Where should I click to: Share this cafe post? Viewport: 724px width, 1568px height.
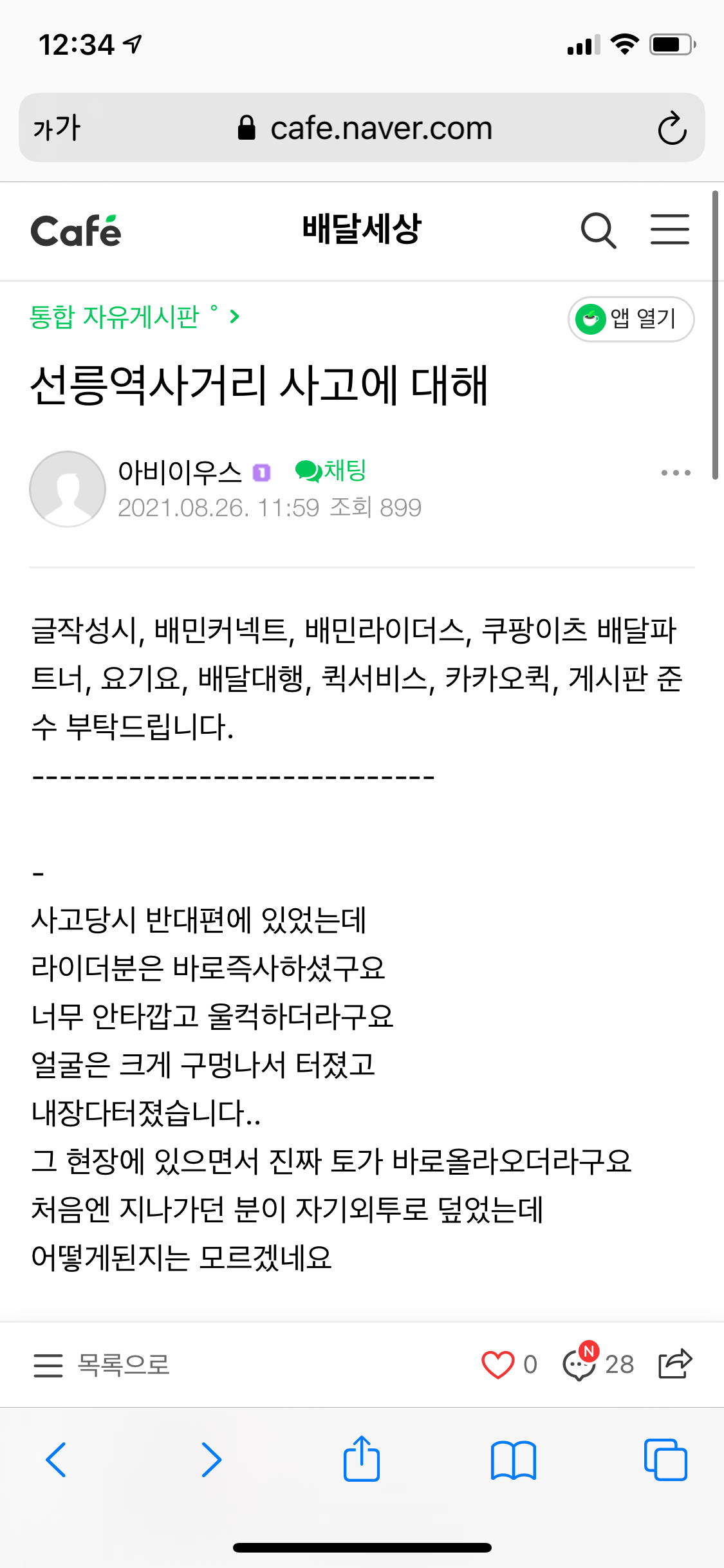674,1364
